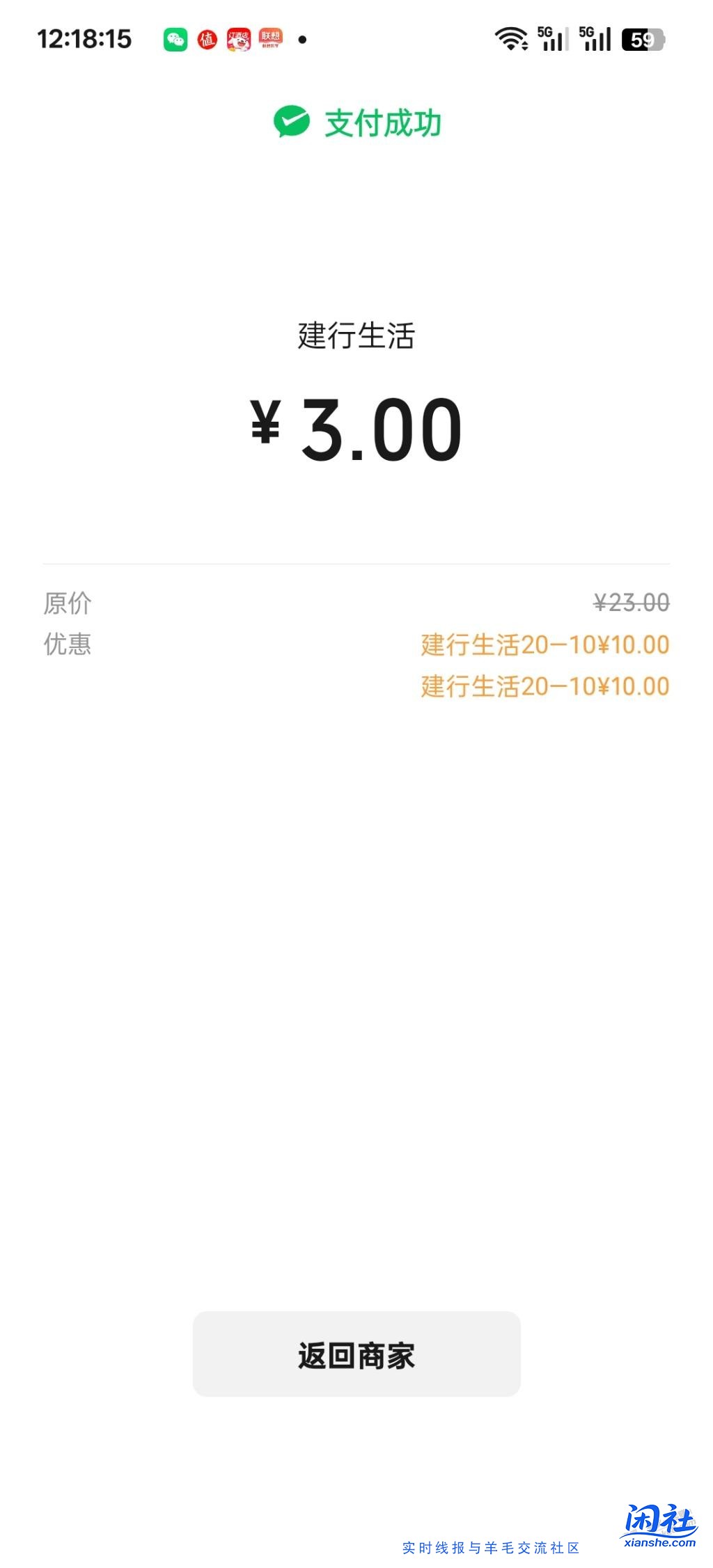Open WeChat from the status bar icon

[176, 40]
